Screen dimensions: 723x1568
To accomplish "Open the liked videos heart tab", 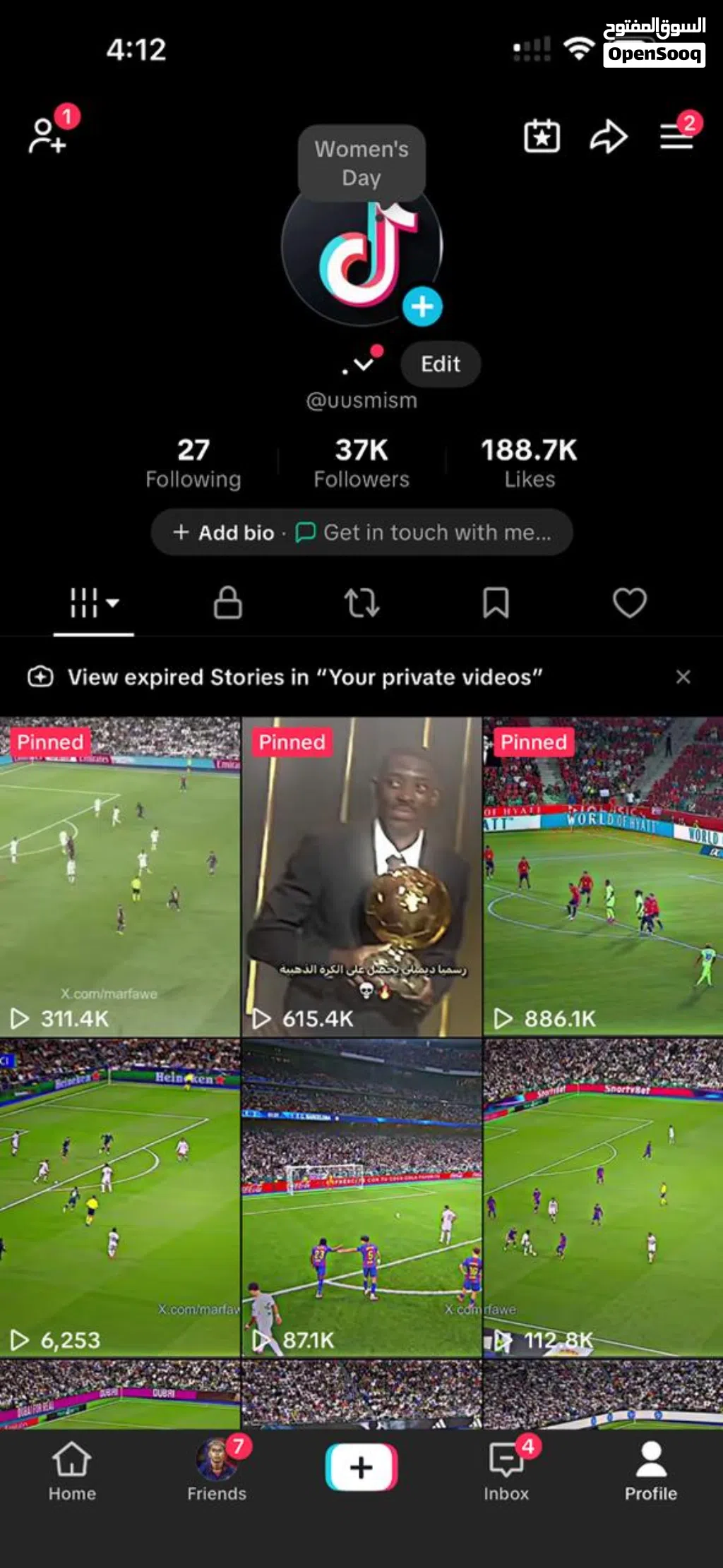I will (629, 603).
